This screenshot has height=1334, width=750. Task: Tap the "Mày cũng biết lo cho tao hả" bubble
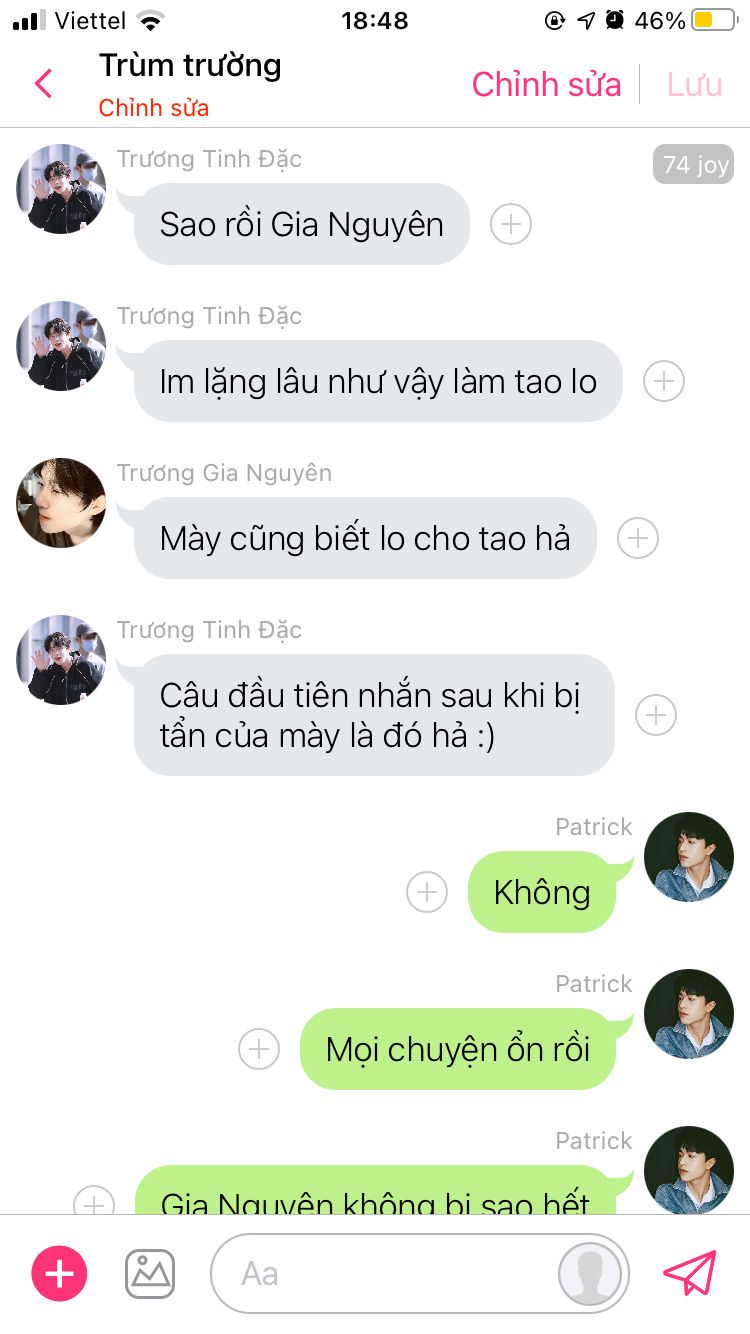coord(365,538)
